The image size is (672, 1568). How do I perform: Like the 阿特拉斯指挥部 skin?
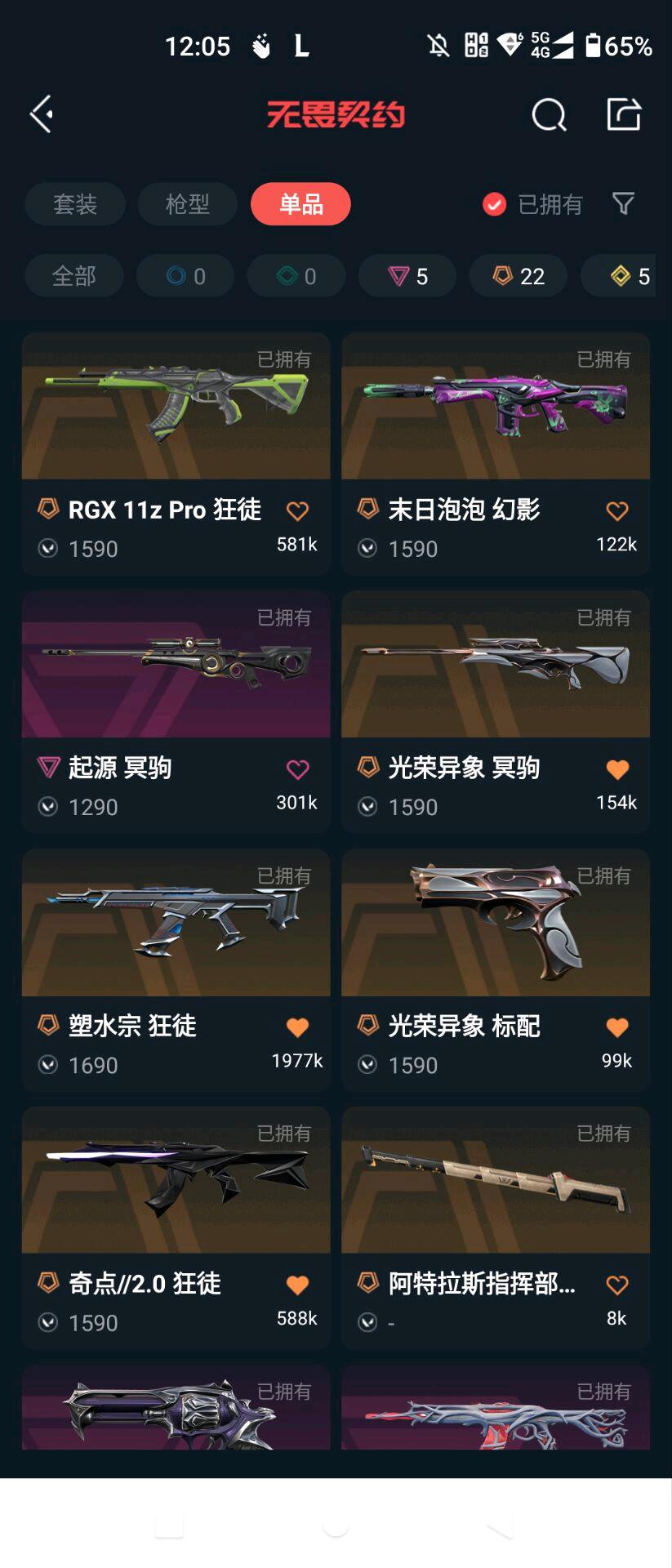pos(617,1285)
